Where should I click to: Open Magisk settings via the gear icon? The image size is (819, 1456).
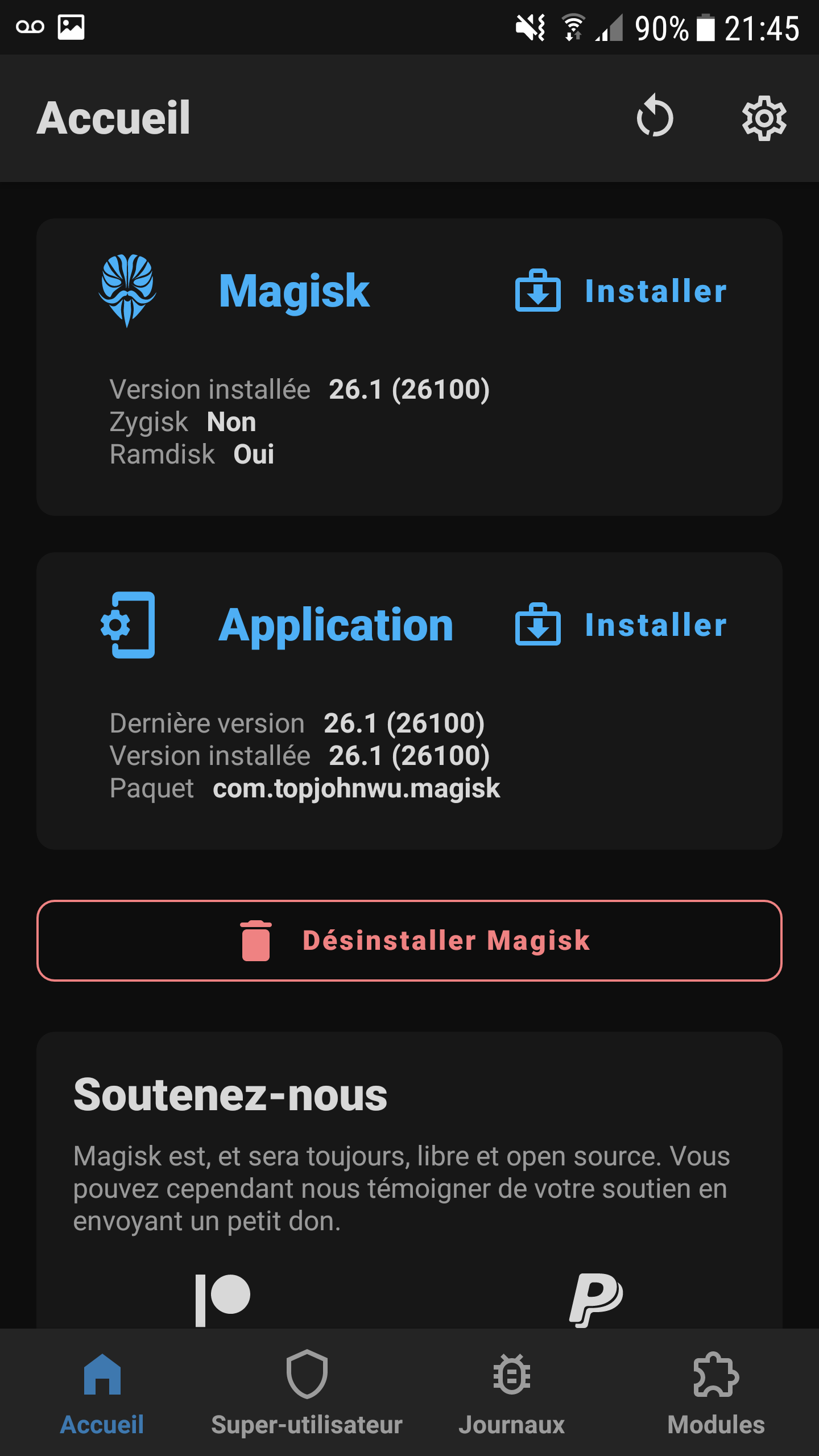click(x=765, y=118)
